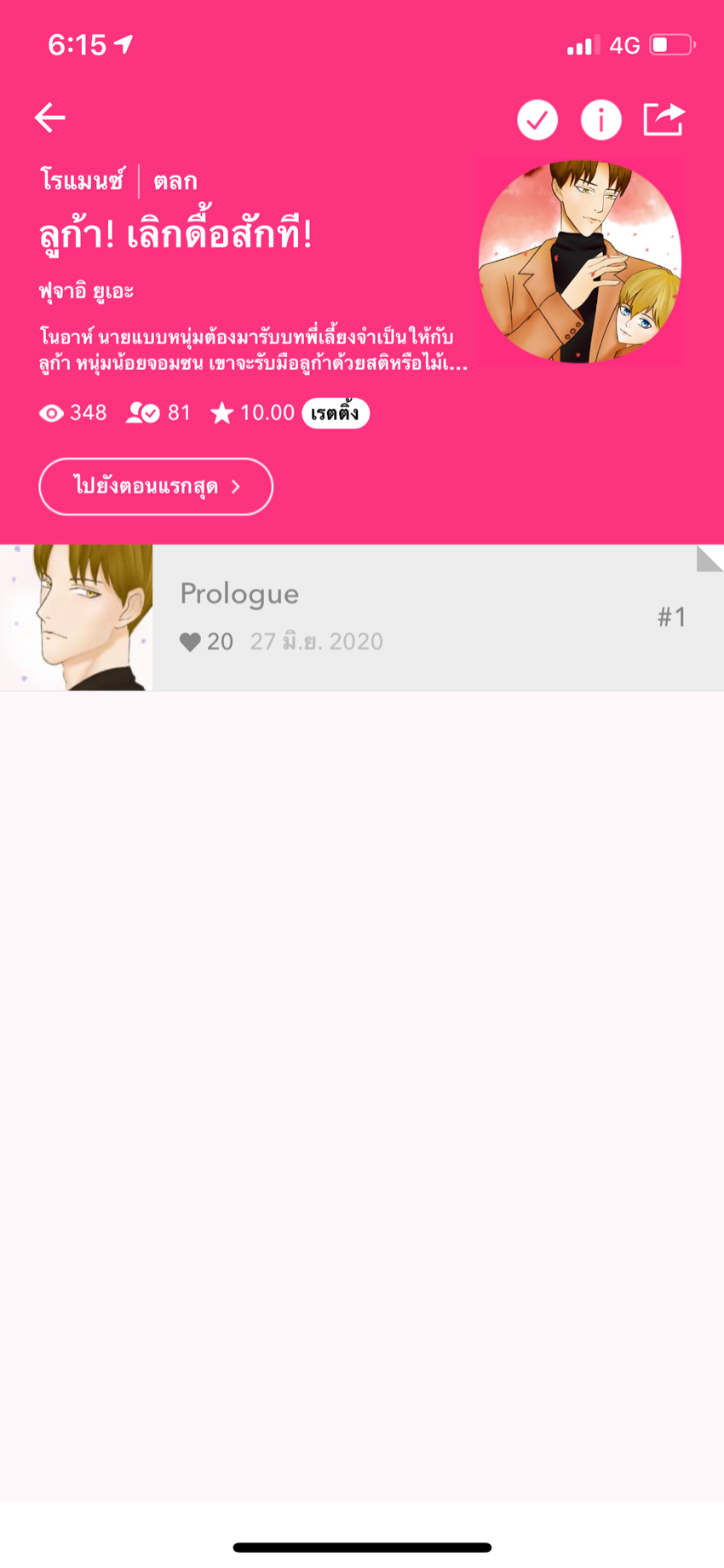Tap ไปยังตอนแรกสุด to go to first episode

[156, 487]
